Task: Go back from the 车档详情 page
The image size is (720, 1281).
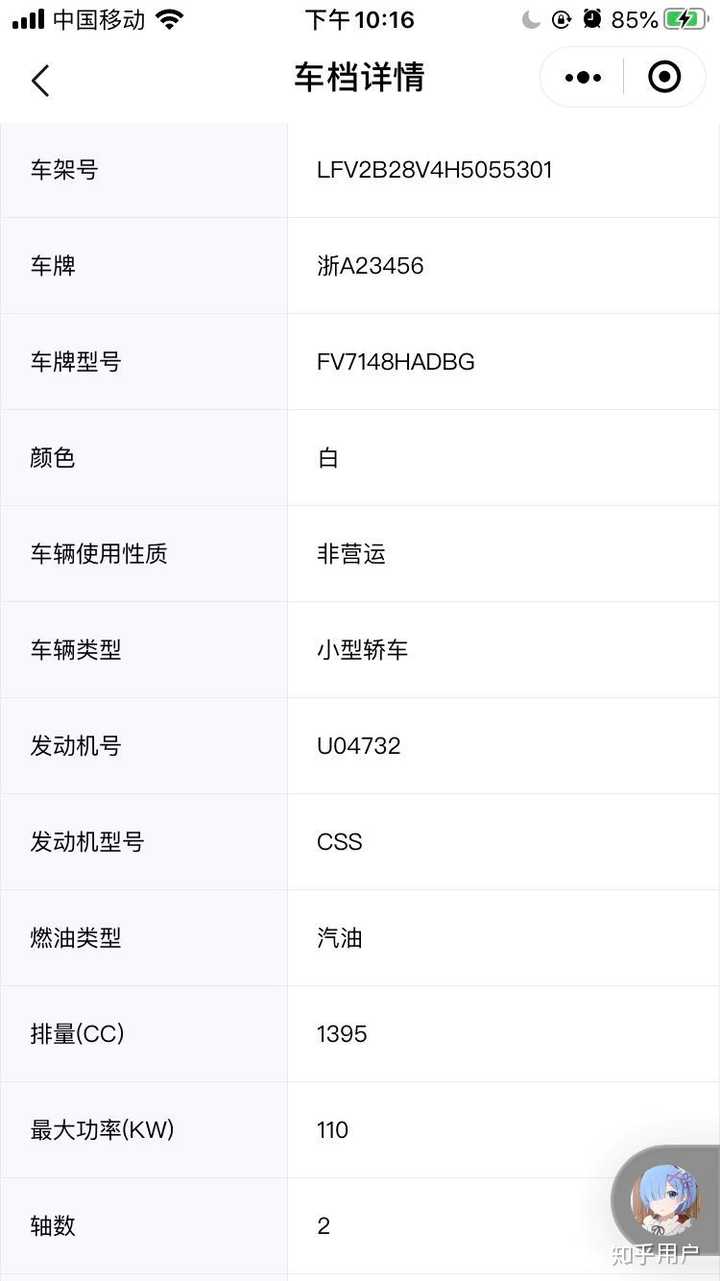Action: coord(40,79)
